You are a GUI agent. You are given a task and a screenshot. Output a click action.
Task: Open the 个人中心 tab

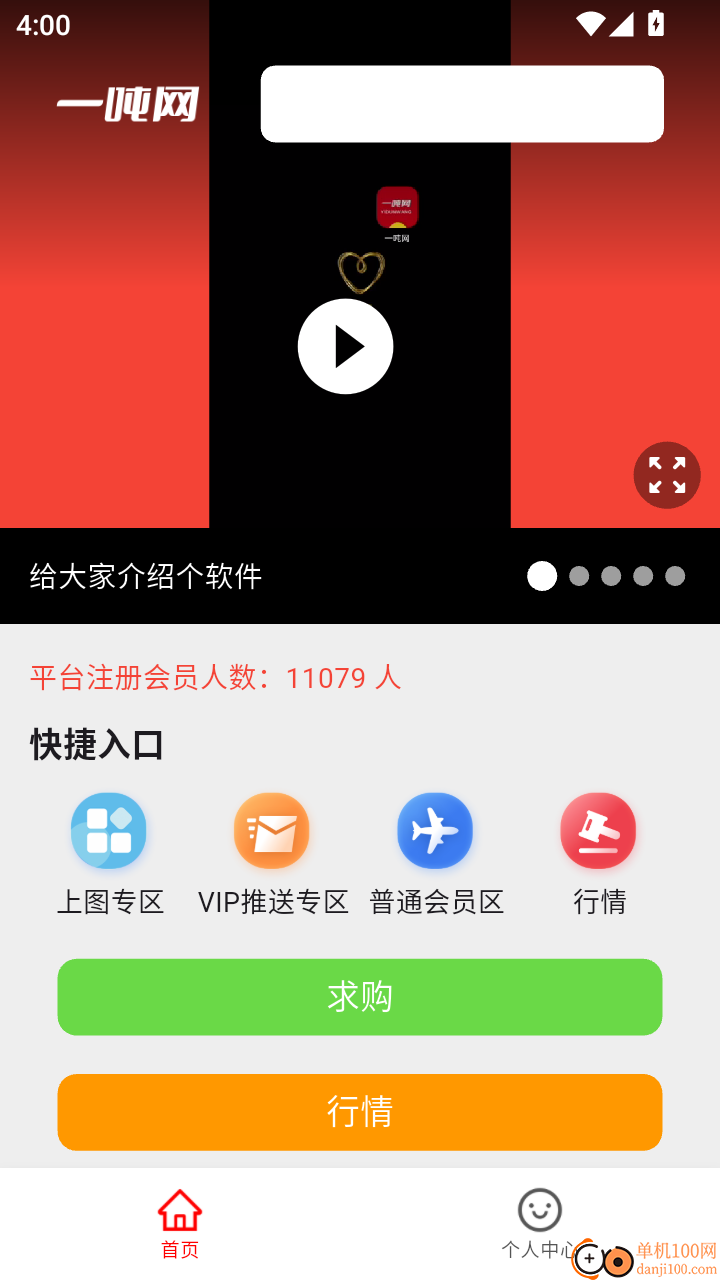pos(539,1220)
